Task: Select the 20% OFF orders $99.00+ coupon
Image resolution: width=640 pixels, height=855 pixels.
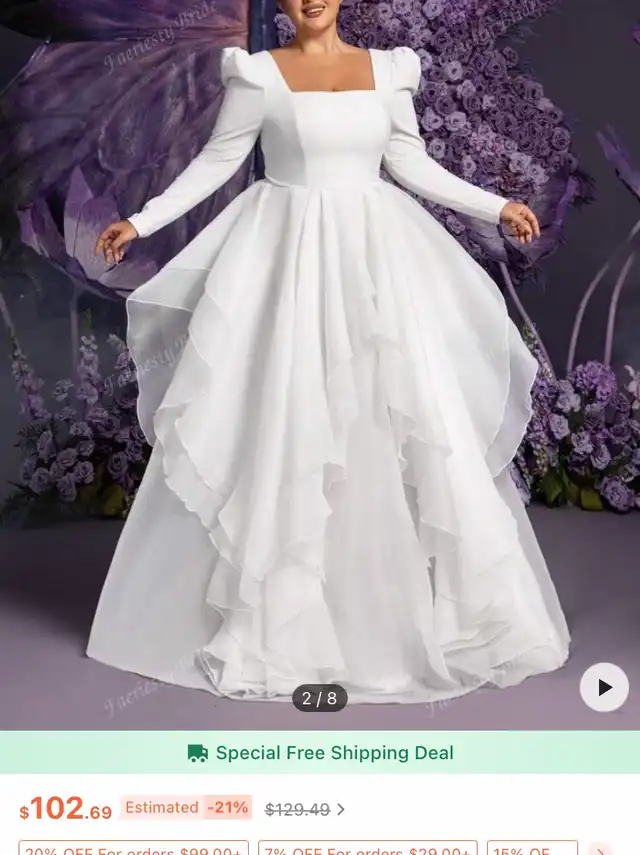Action: tap(133, 848)
